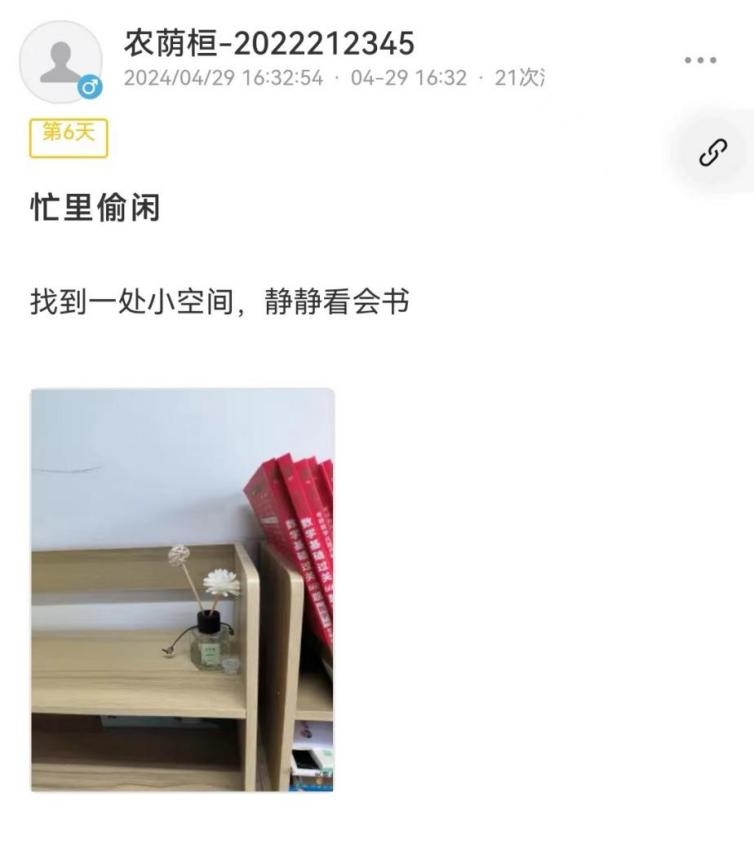Open the three-dot overflow menu

tap(700, 60)
